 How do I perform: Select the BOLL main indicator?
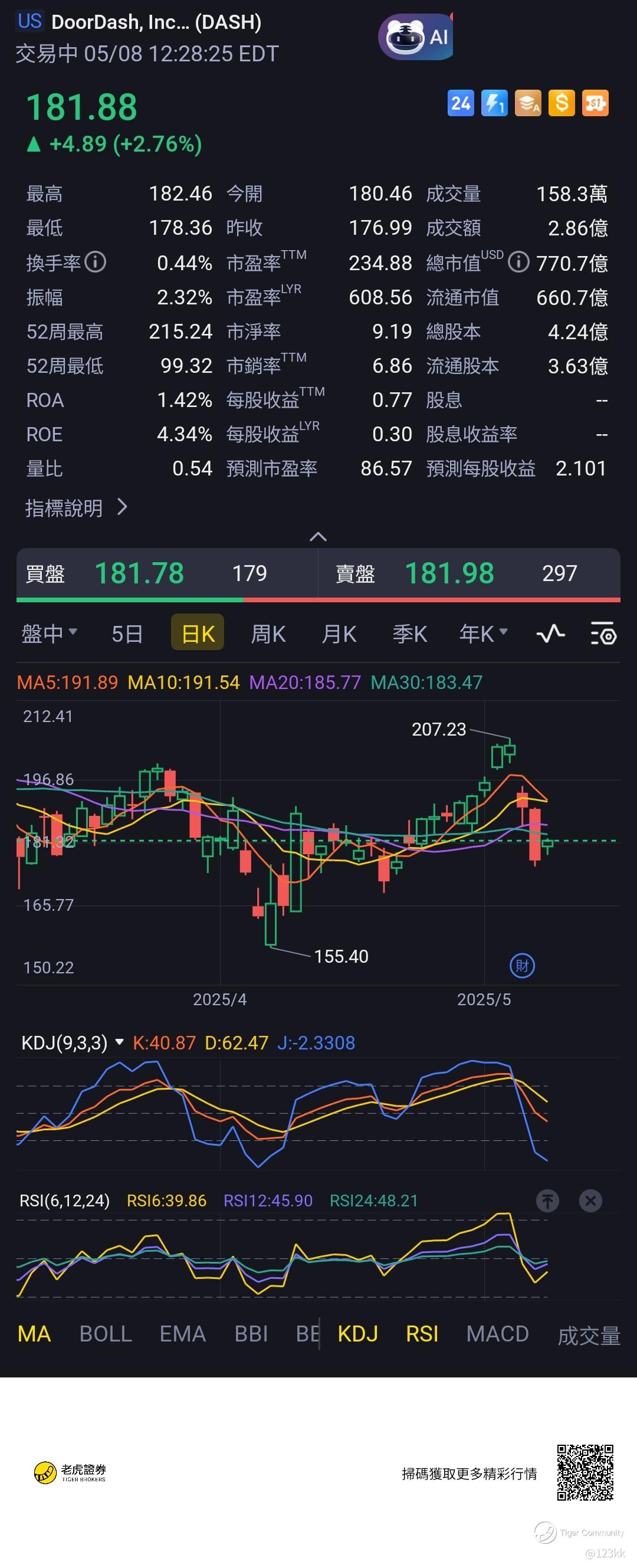(x=105, y=1334)
